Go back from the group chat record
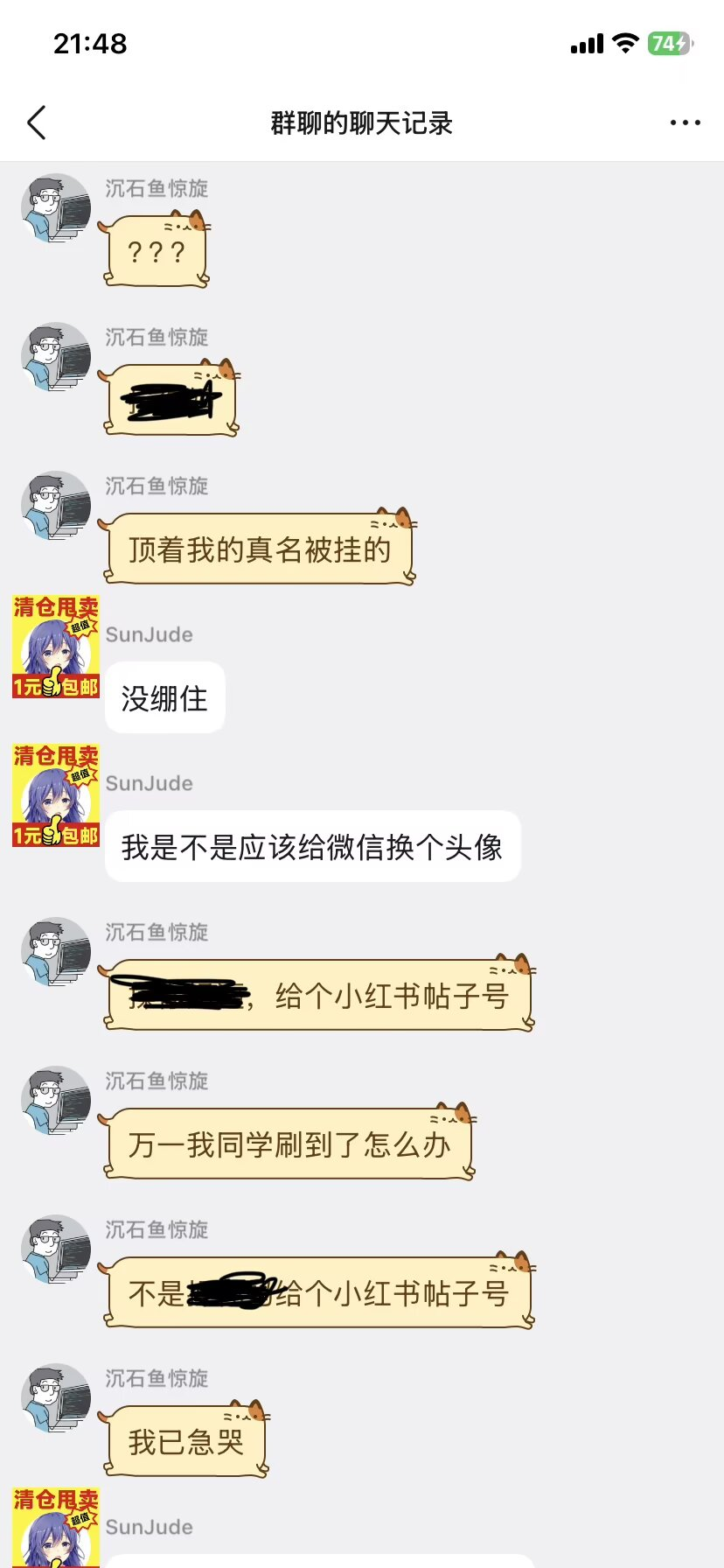The image size is (724, 1568). [x=37, y=123]
